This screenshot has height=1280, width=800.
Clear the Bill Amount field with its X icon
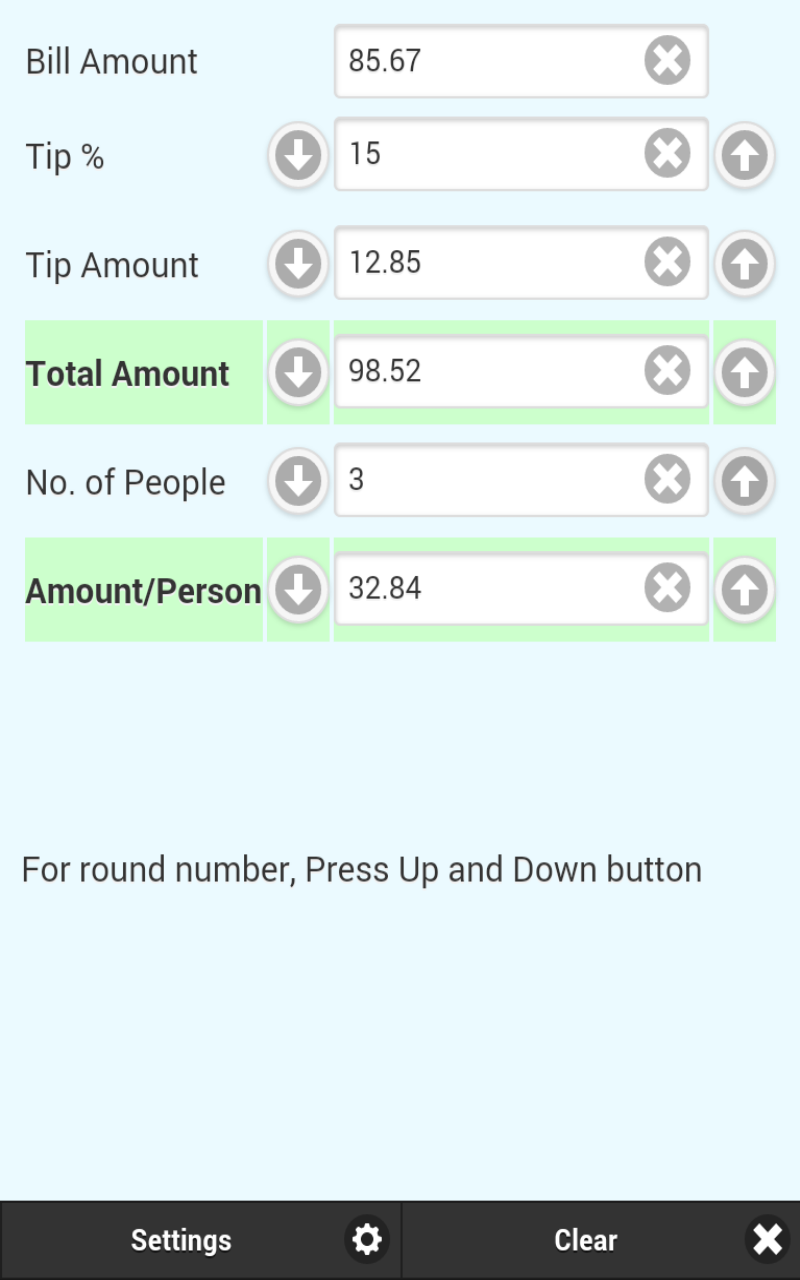(666, 60)
